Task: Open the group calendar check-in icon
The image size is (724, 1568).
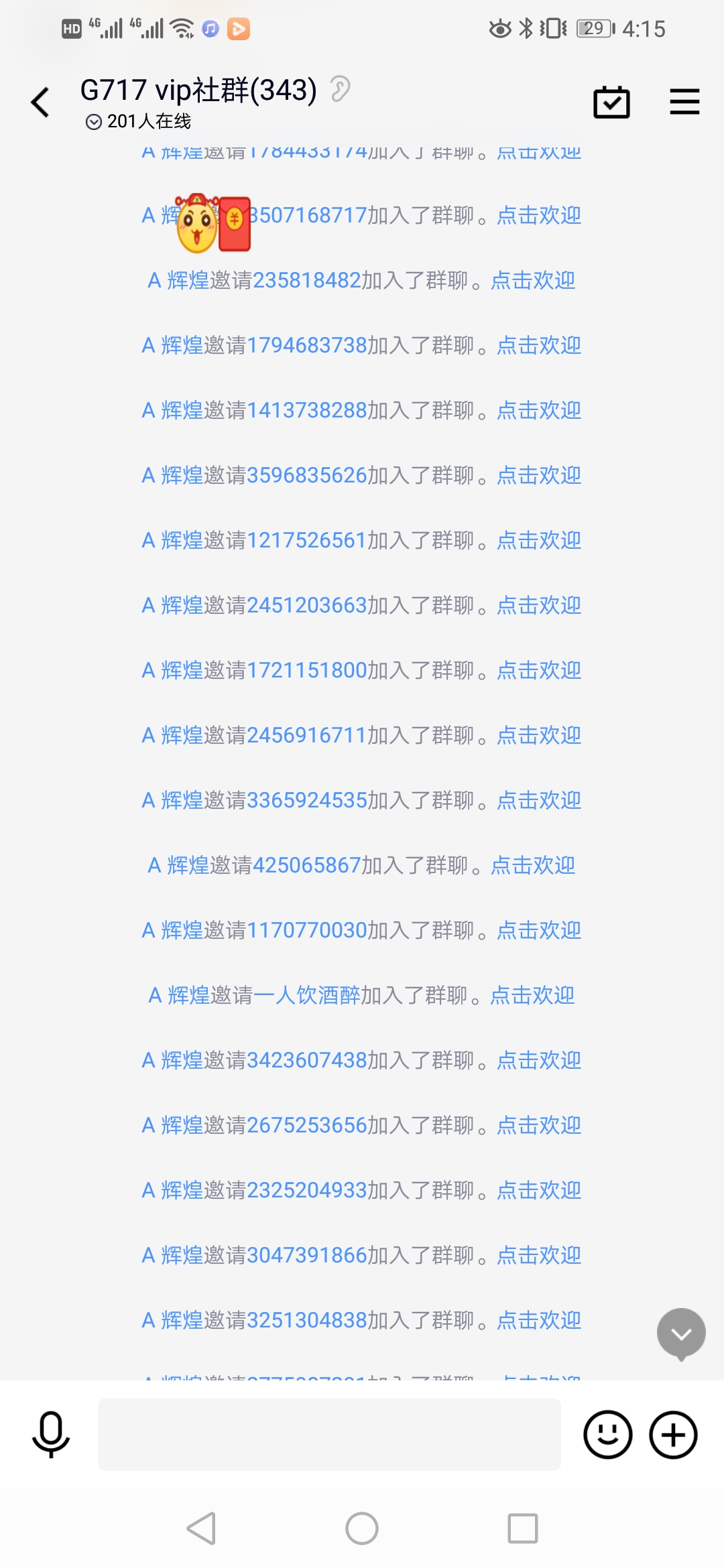Action: (x=611, y=103)
